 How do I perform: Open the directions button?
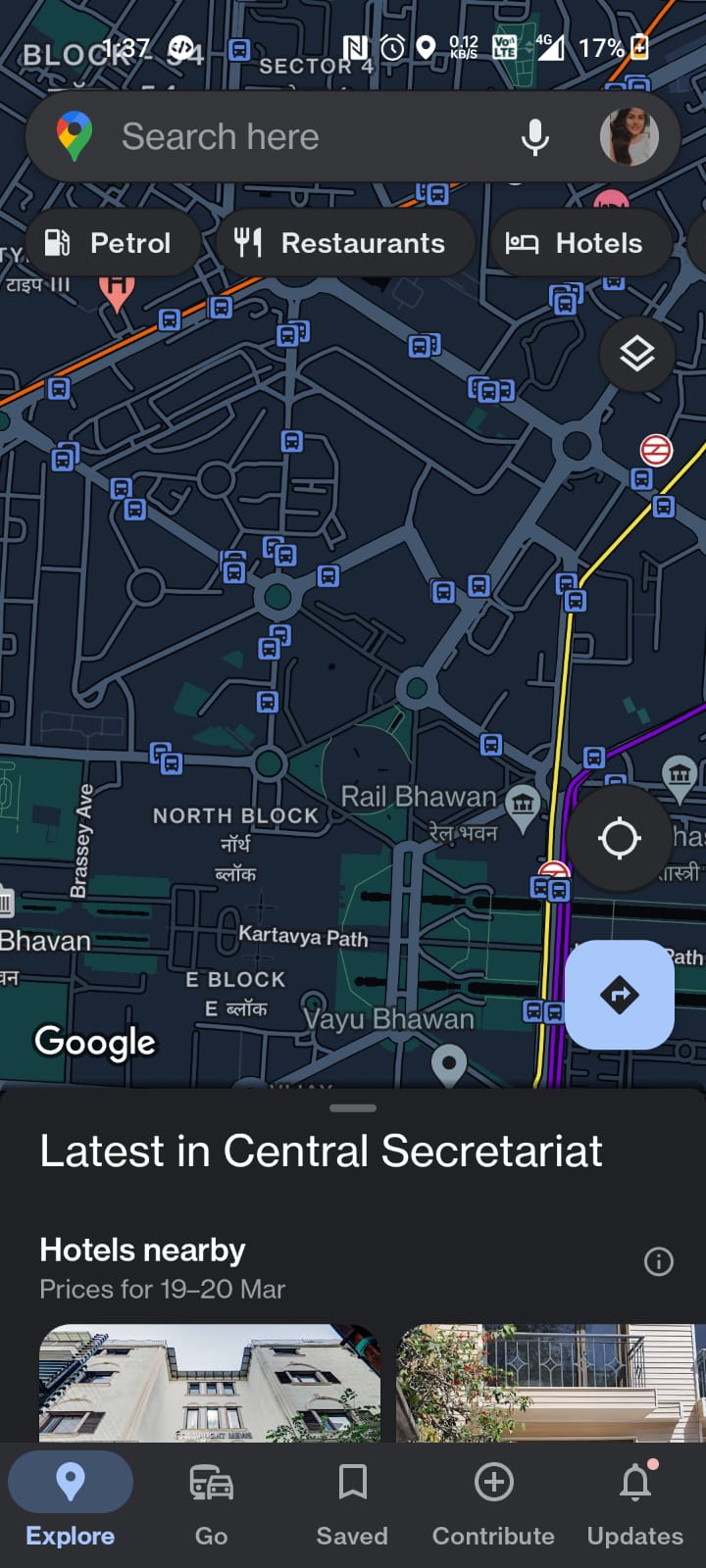pyautogui.click(x=619, y=995)
